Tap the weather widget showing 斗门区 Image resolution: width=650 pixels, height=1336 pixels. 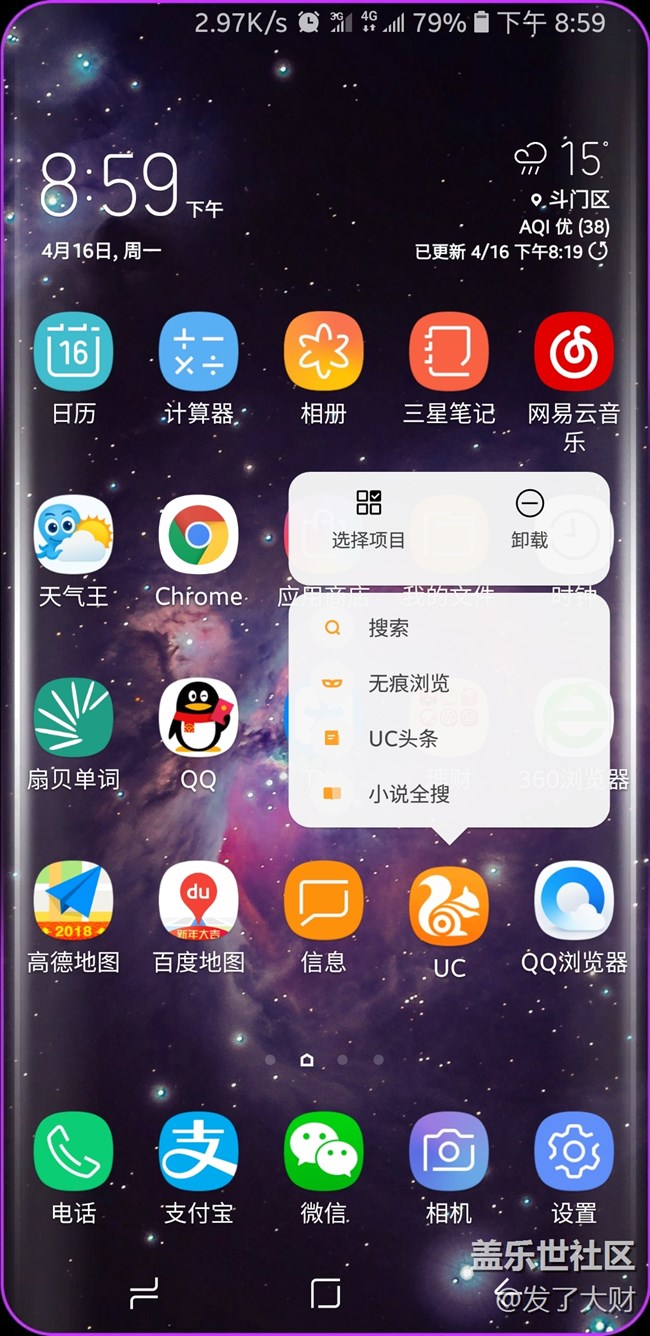coord(560,200)
